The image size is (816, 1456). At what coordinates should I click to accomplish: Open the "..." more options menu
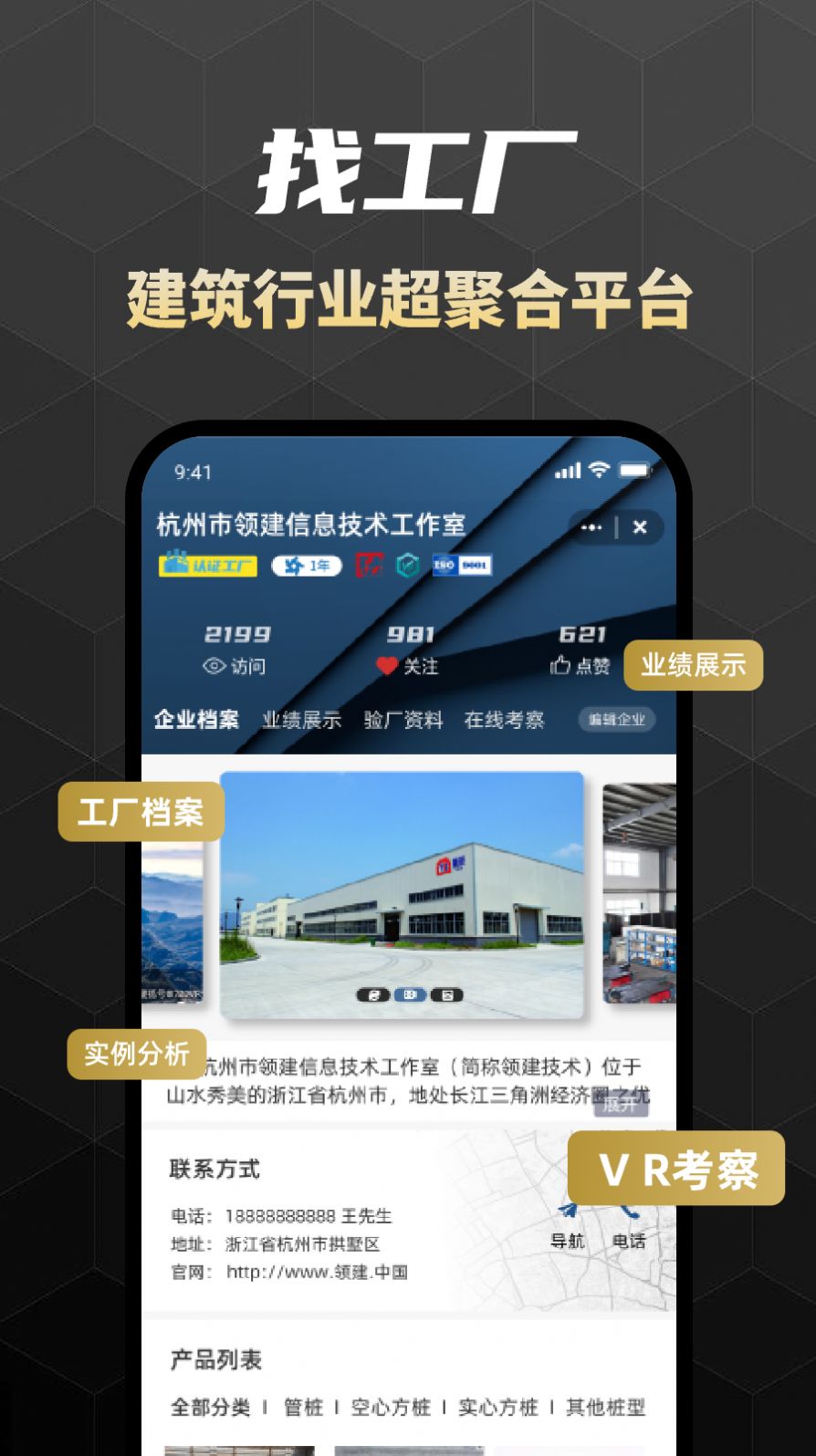pyautogui.click(x=591, y=527)
